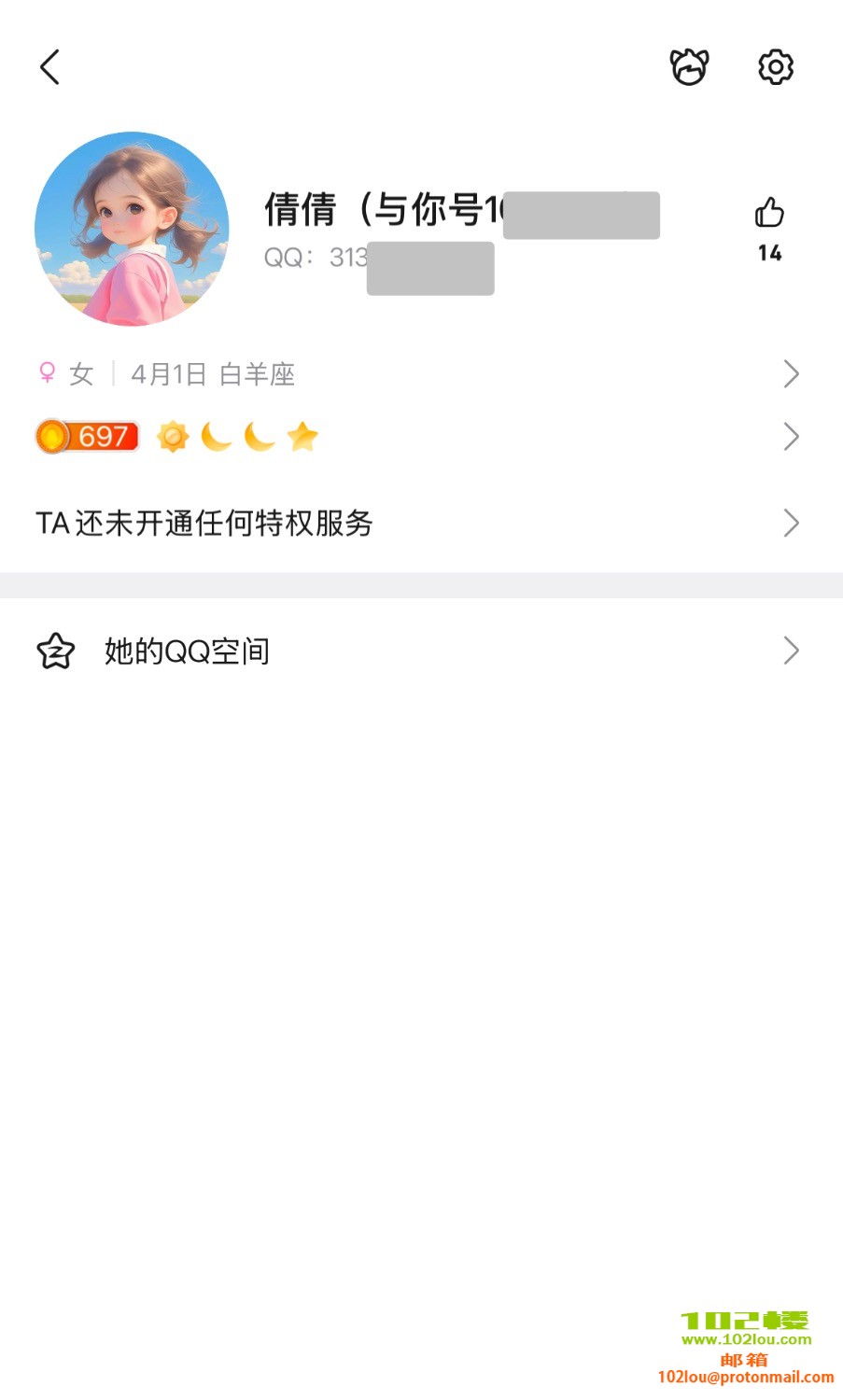Image resolution: width=843 pixels, height=1400 pixels.
Task: Give a thumbs-up like to 倩倩
Action: [x=769, y=214]
